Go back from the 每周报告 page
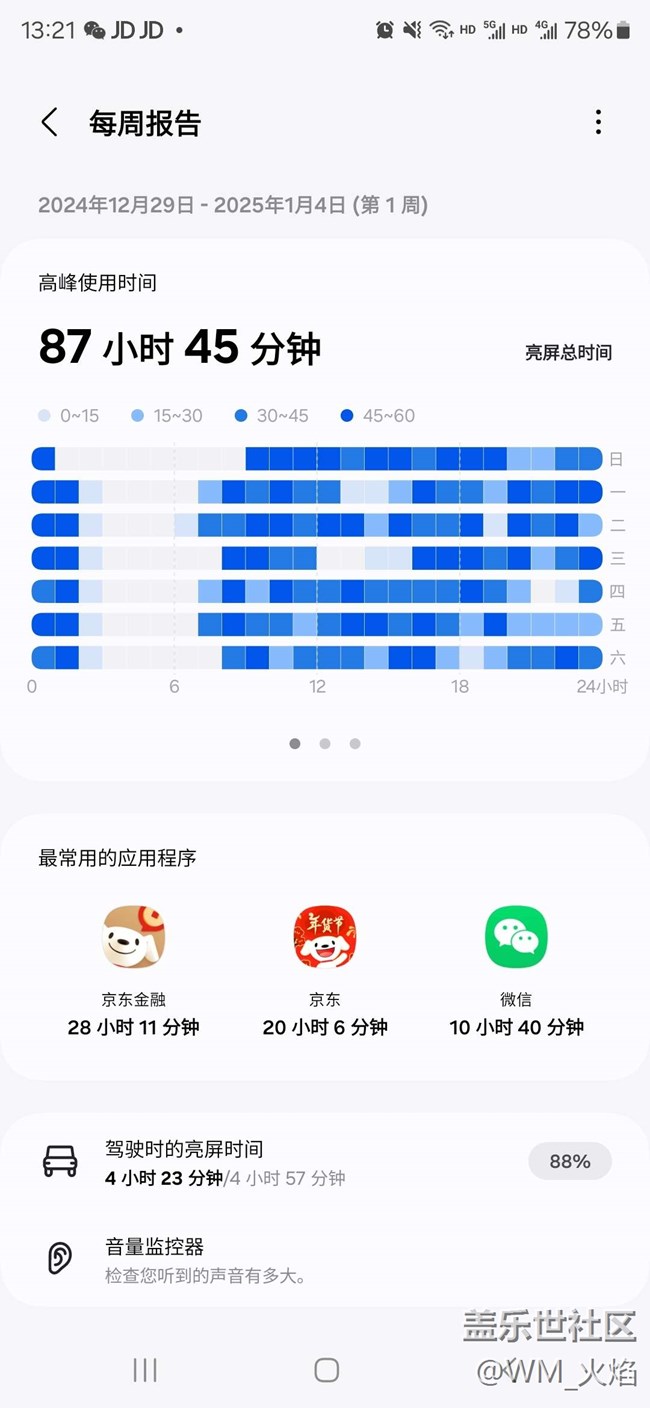The height and width of the screenshot is (1408, 650). (49, 123)
